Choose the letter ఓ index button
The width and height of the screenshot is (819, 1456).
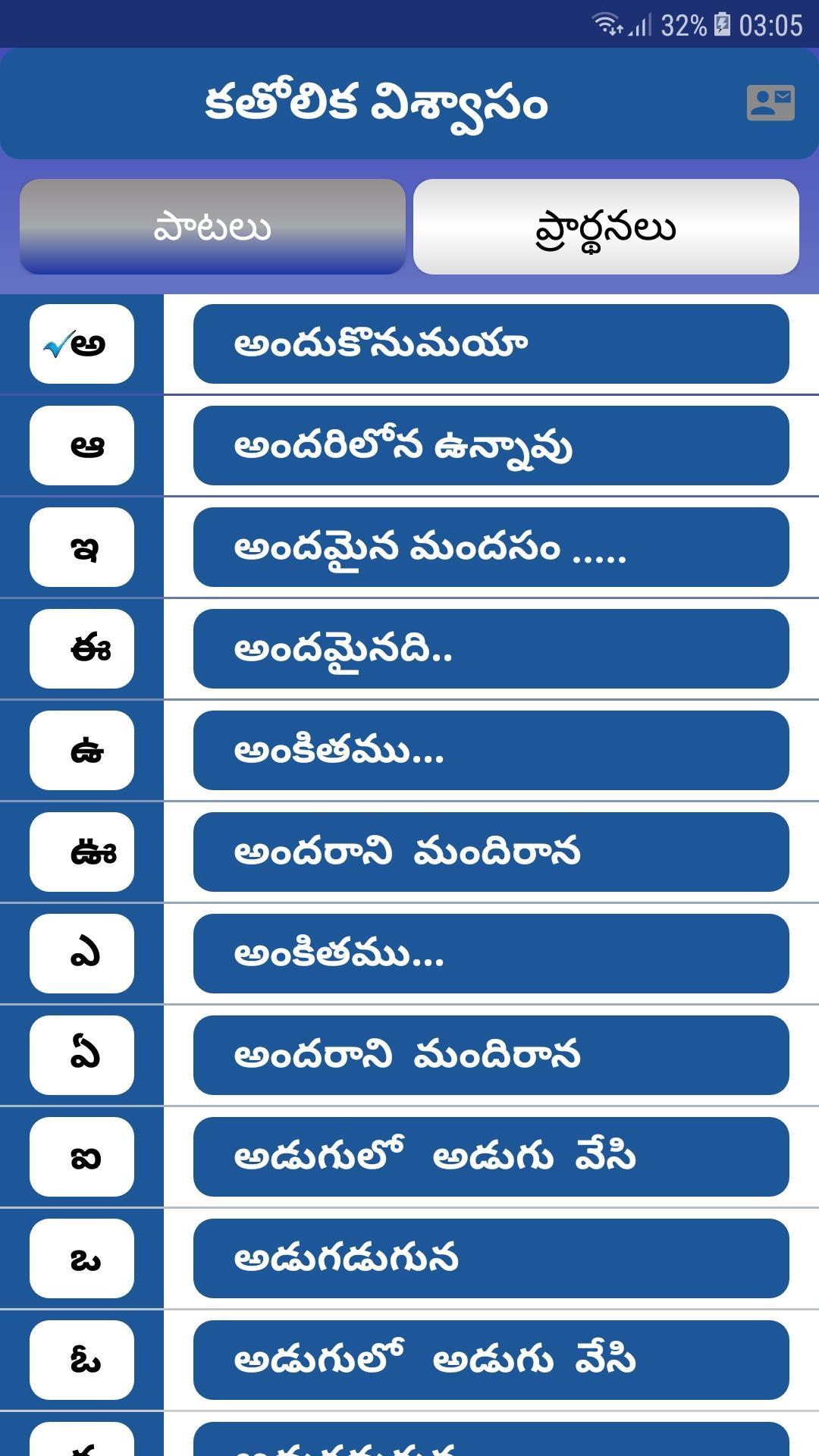(x=82, y=1360)
